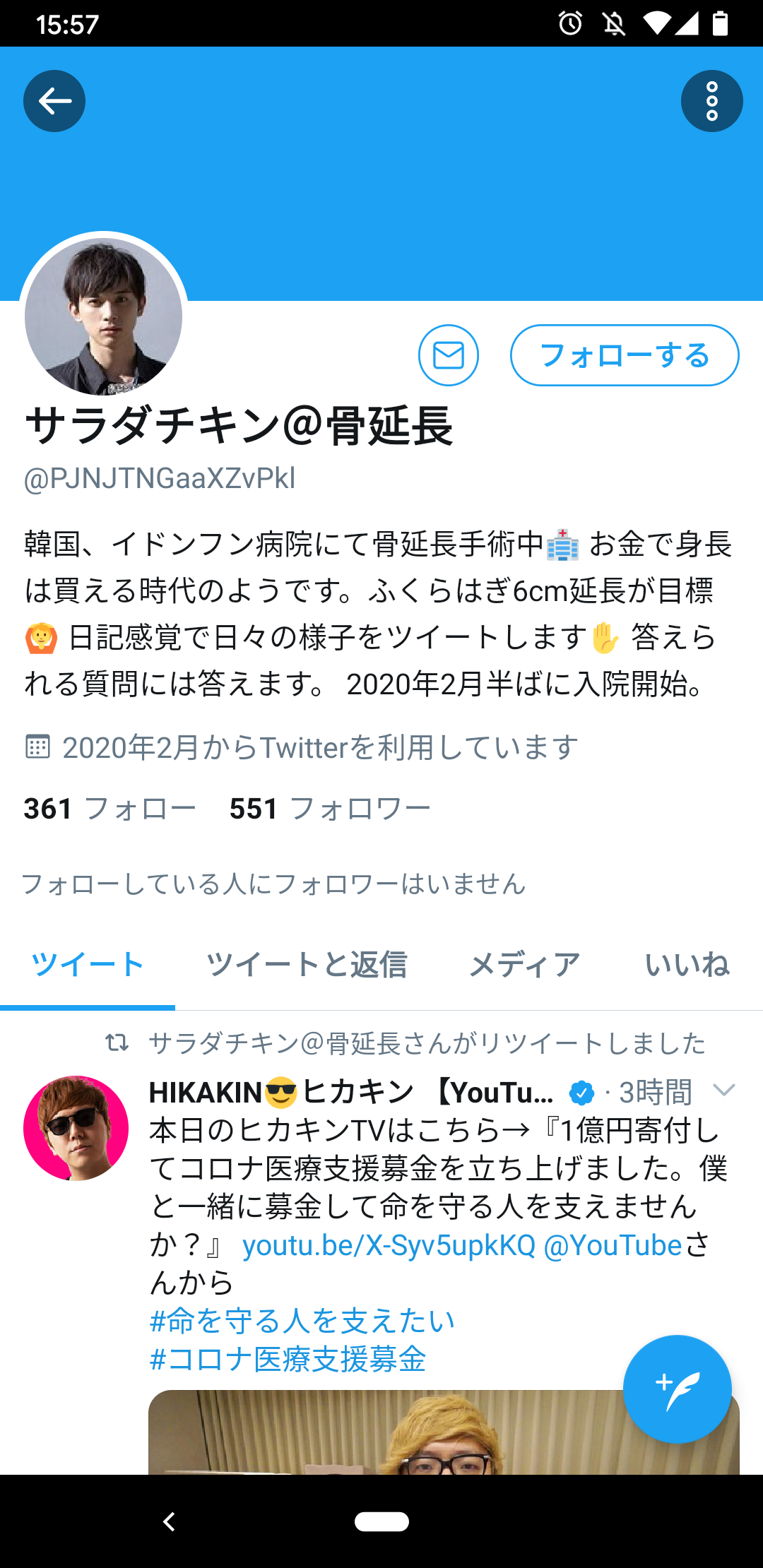Open the youtu.be/X-Syv5upkKQ link
Screen dimensions: 763x1568
click(x=389, y=1245)
